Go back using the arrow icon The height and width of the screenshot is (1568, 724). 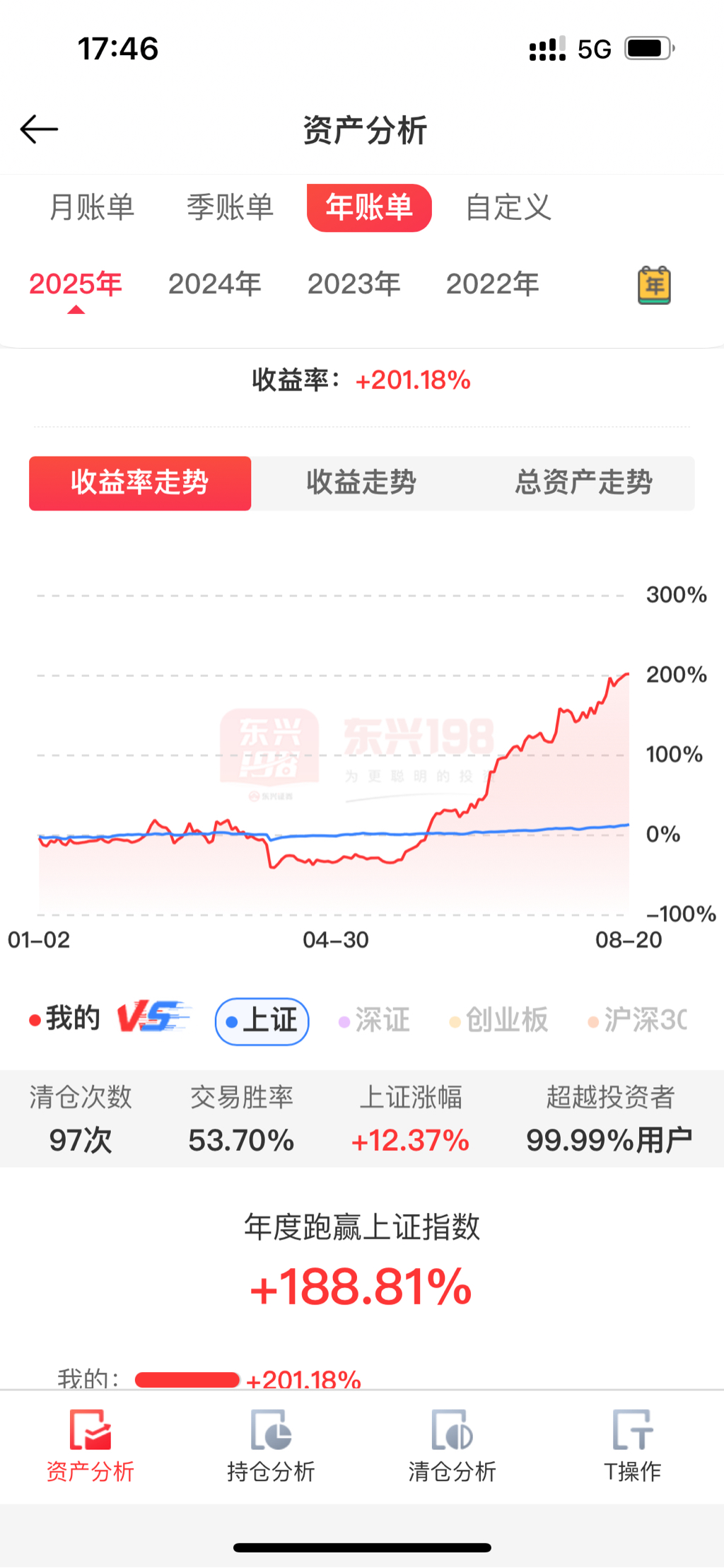[x=39, y=129]
